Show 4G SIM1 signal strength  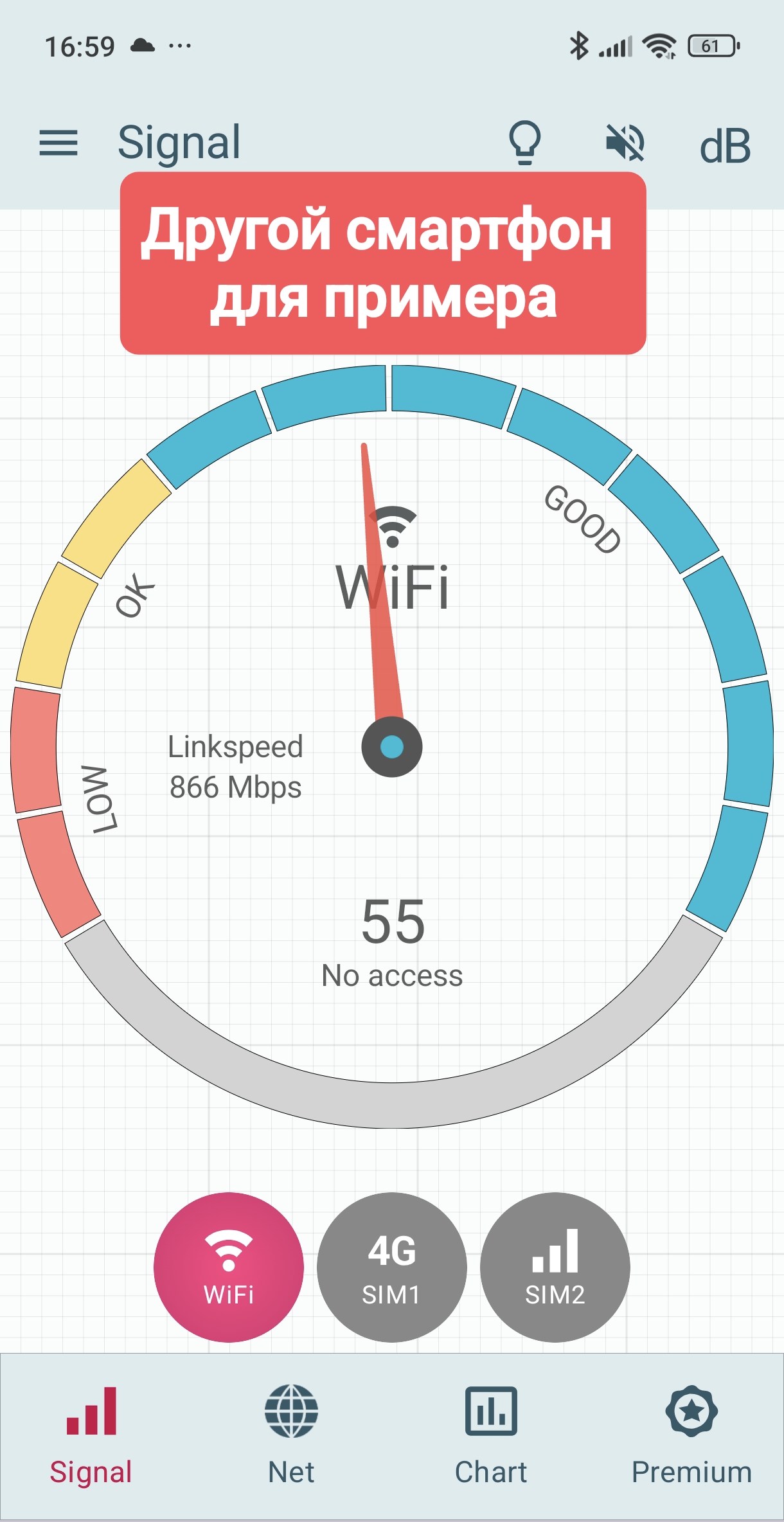point(391,1267)
